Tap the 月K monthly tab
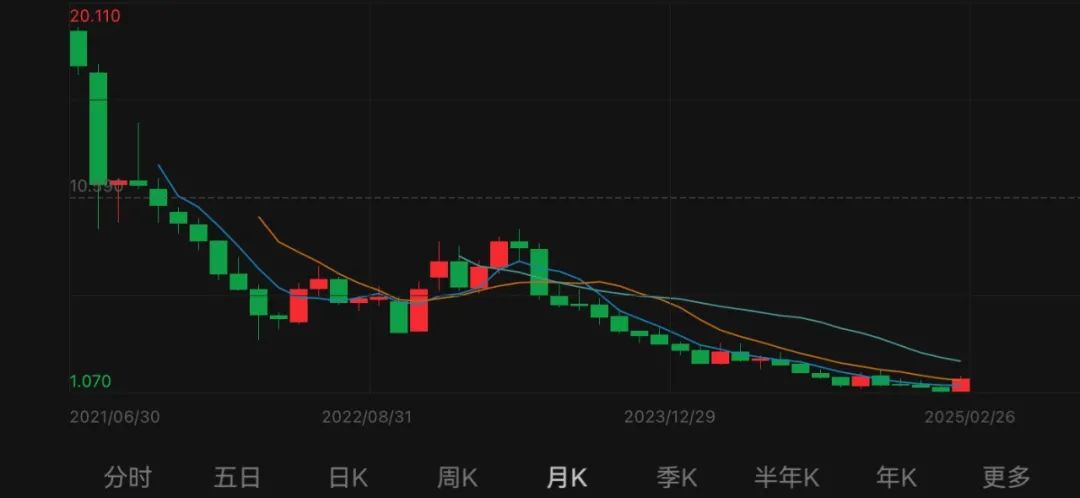Viewport: 1080px width, 498px height. [567, 477]
